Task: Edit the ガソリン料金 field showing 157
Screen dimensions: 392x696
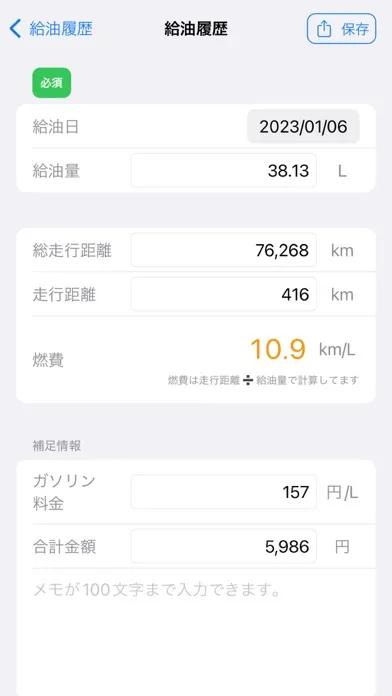Action: click(x=223, y=492)
